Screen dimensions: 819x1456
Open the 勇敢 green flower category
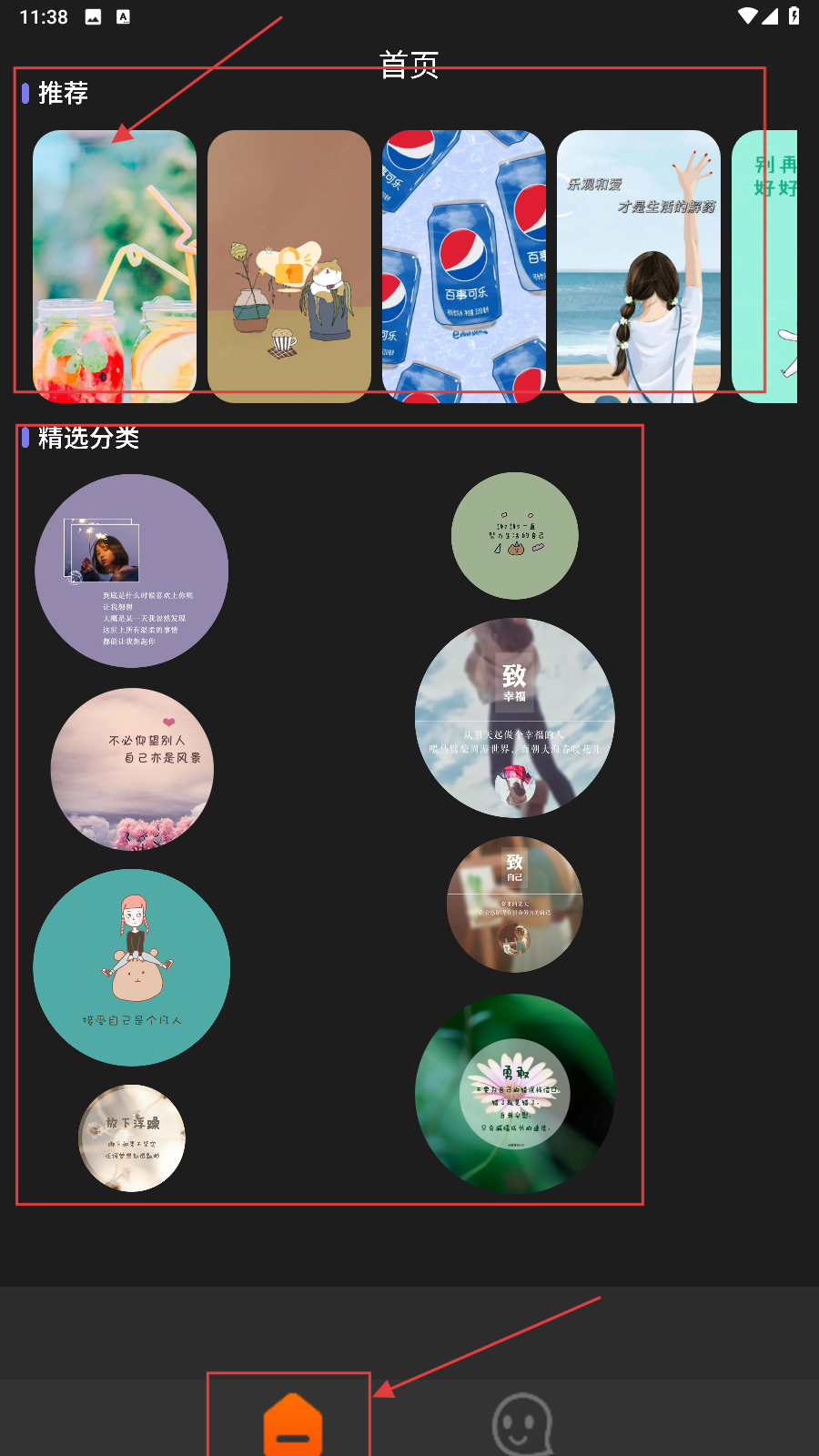point(515,1094)
